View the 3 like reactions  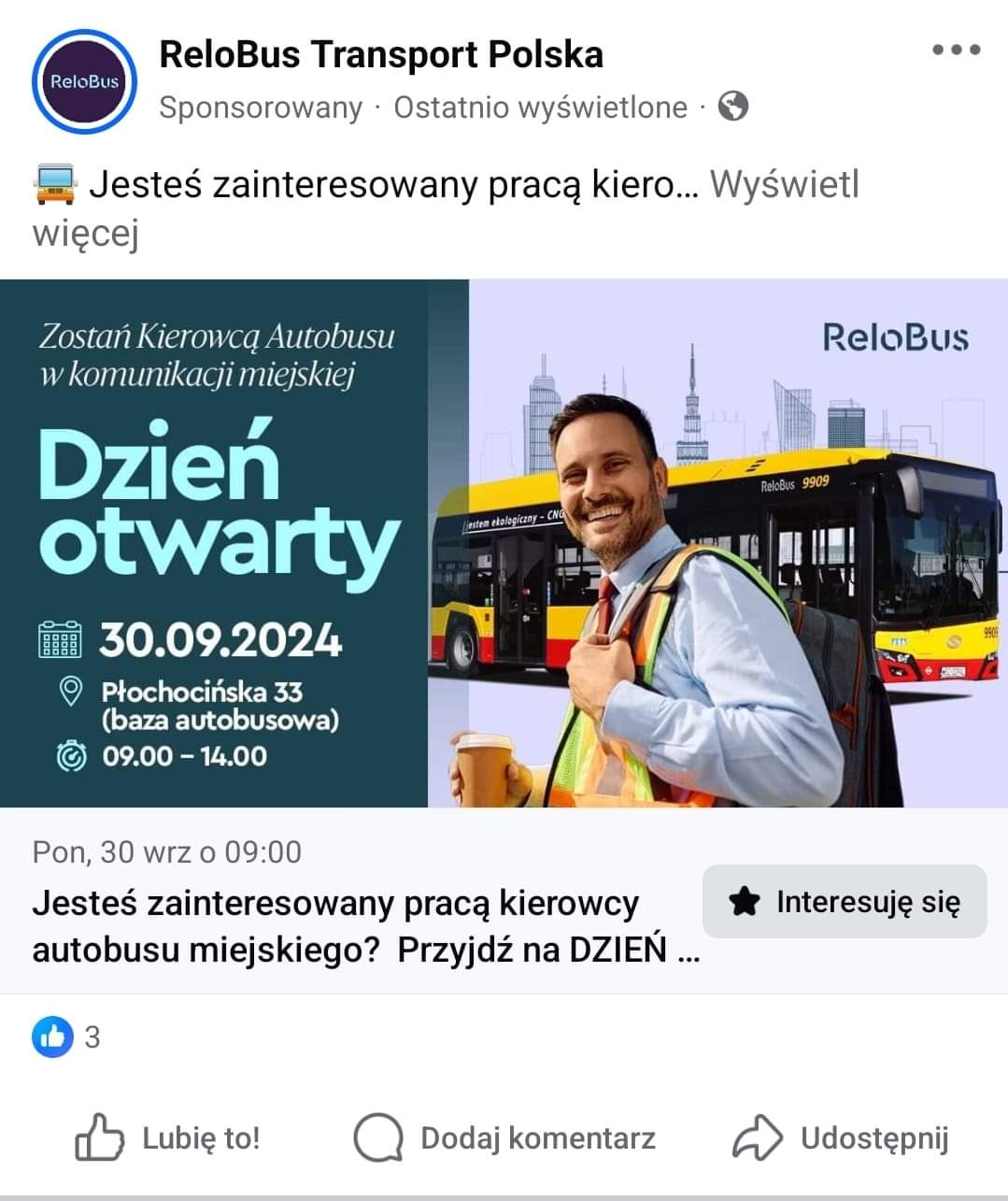click(x=67, y=1037)
